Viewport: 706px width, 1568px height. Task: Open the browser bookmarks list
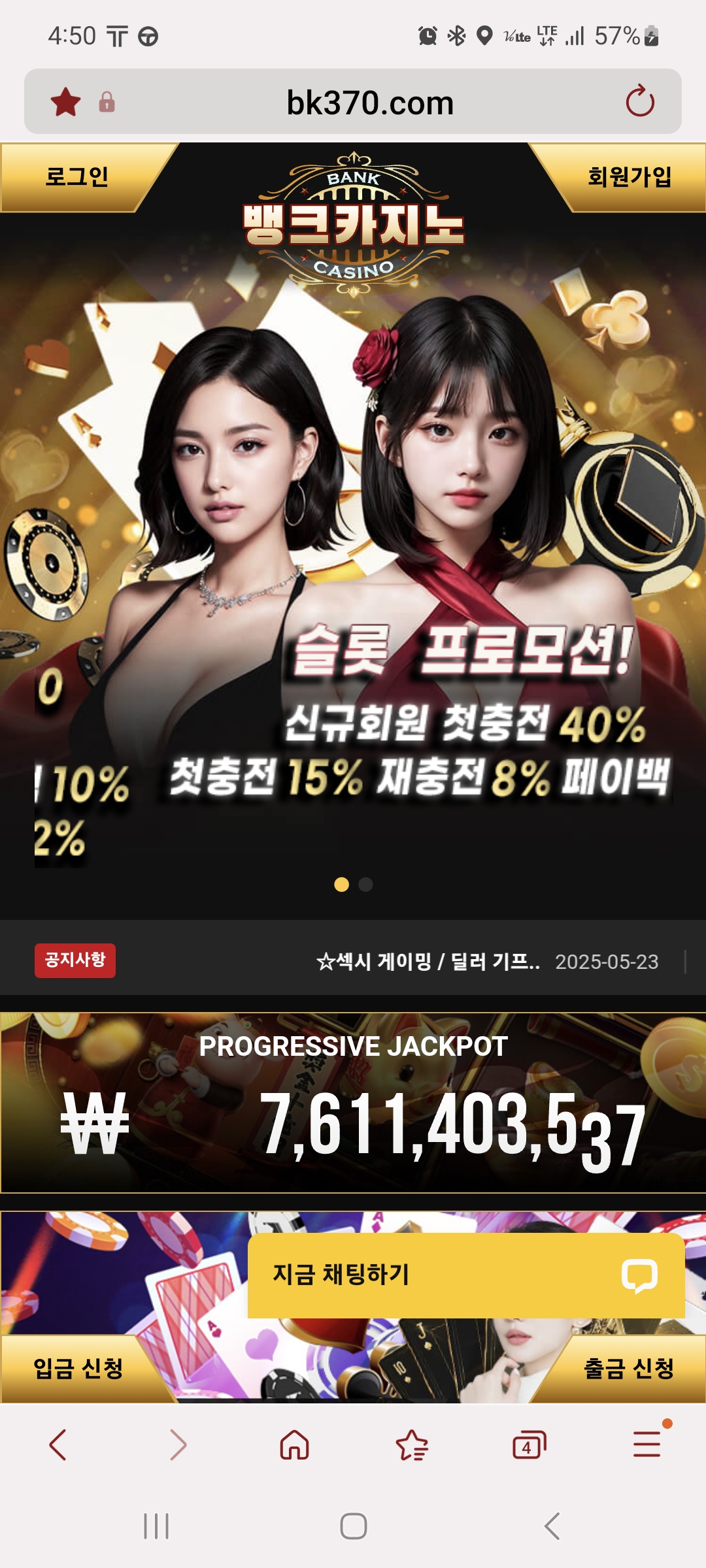[x=412, y=1445]
